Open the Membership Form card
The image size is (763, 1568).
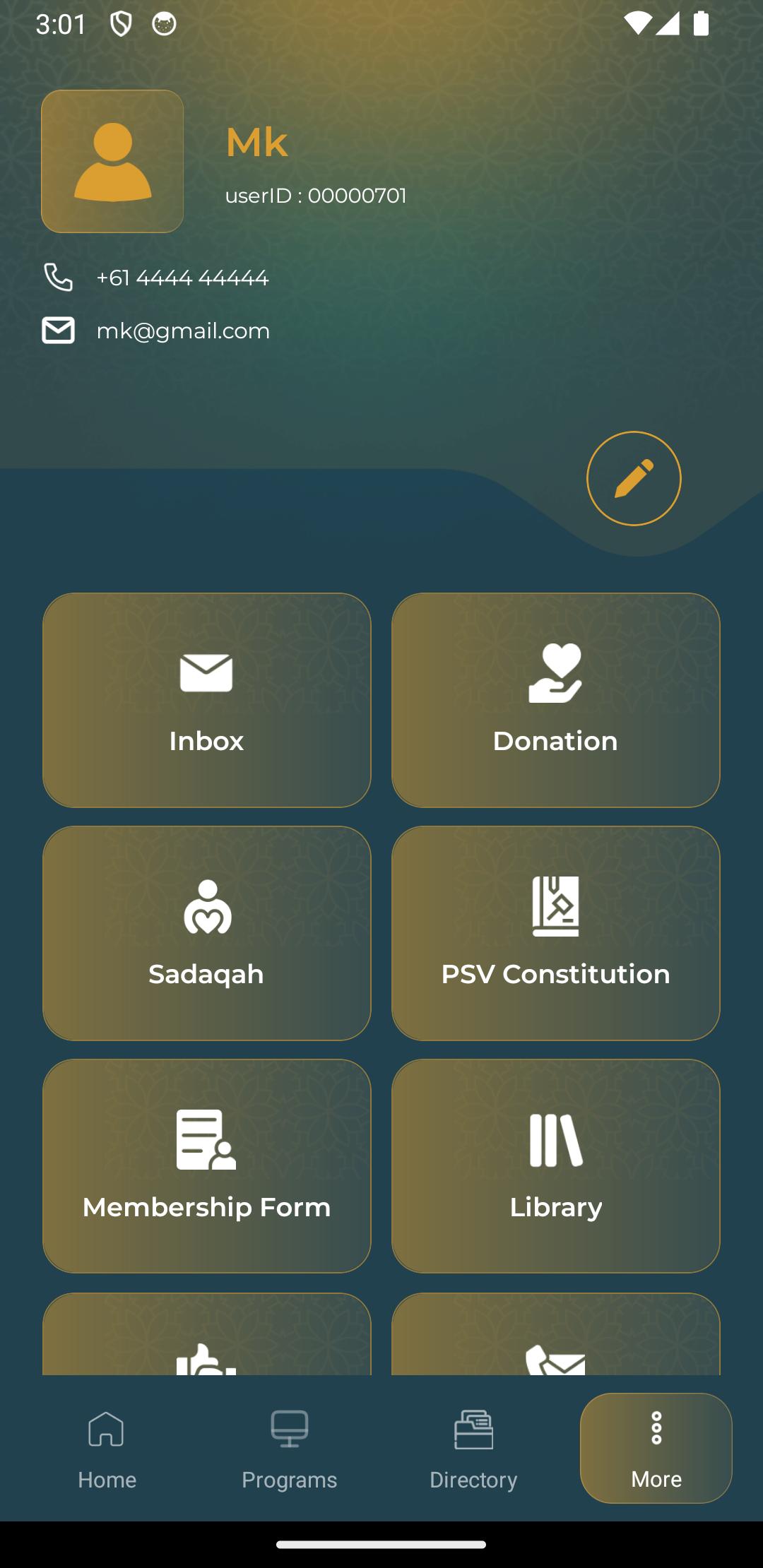point(206,1166)
